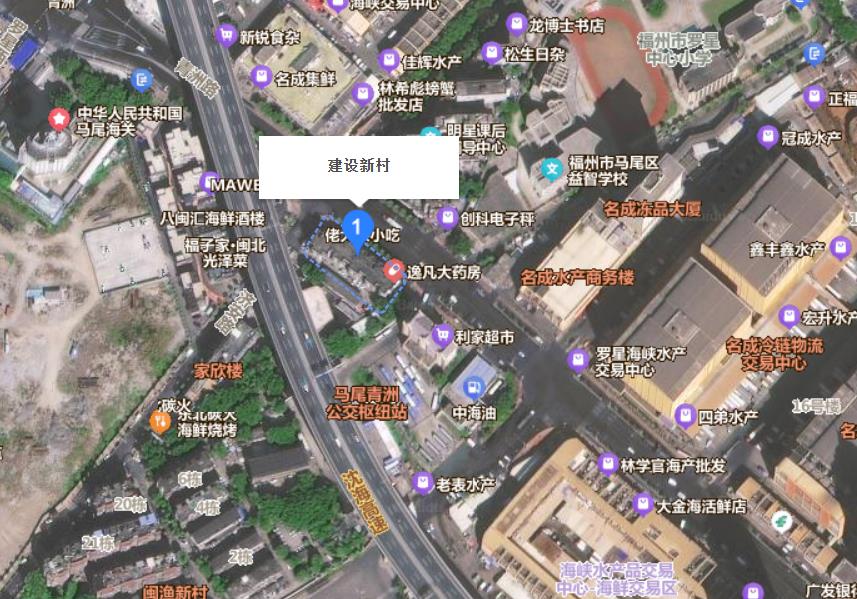Select the 大金海活鲜店 marker
857x599 pixels.
coord(643,506)
